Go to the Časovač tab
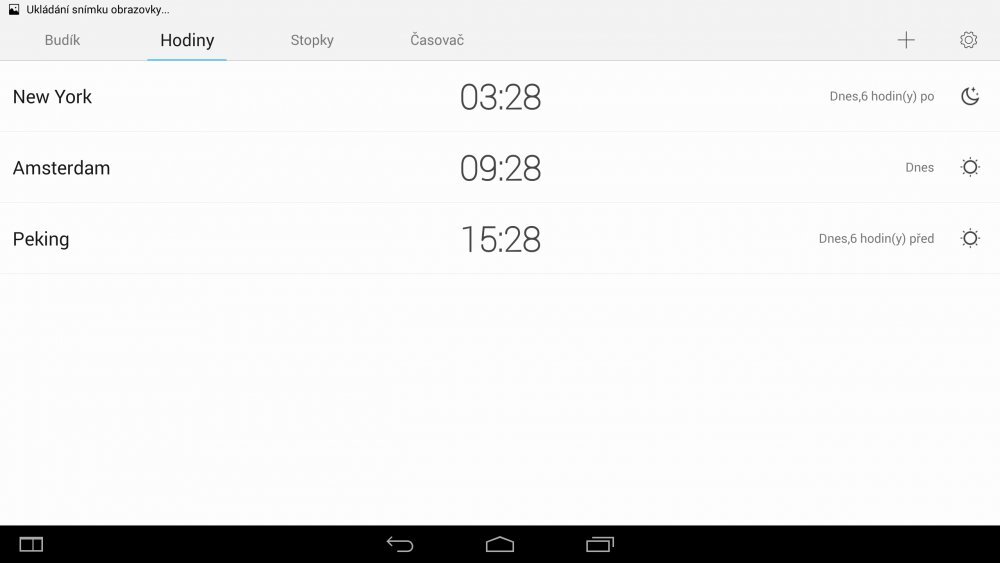1000x563 pixels. tap(437, 41)
